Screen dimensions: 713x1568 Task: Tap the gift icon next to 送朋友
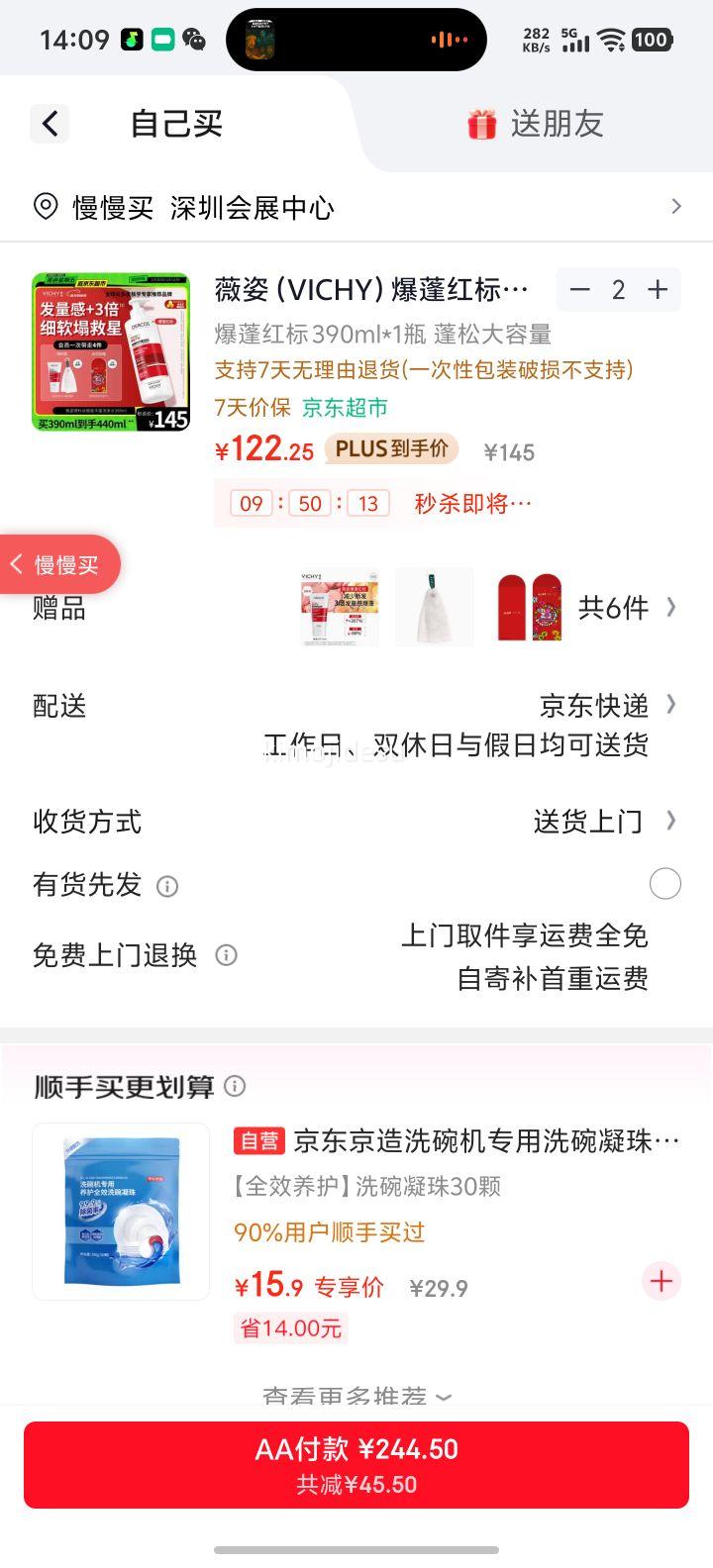coord(482,122)
